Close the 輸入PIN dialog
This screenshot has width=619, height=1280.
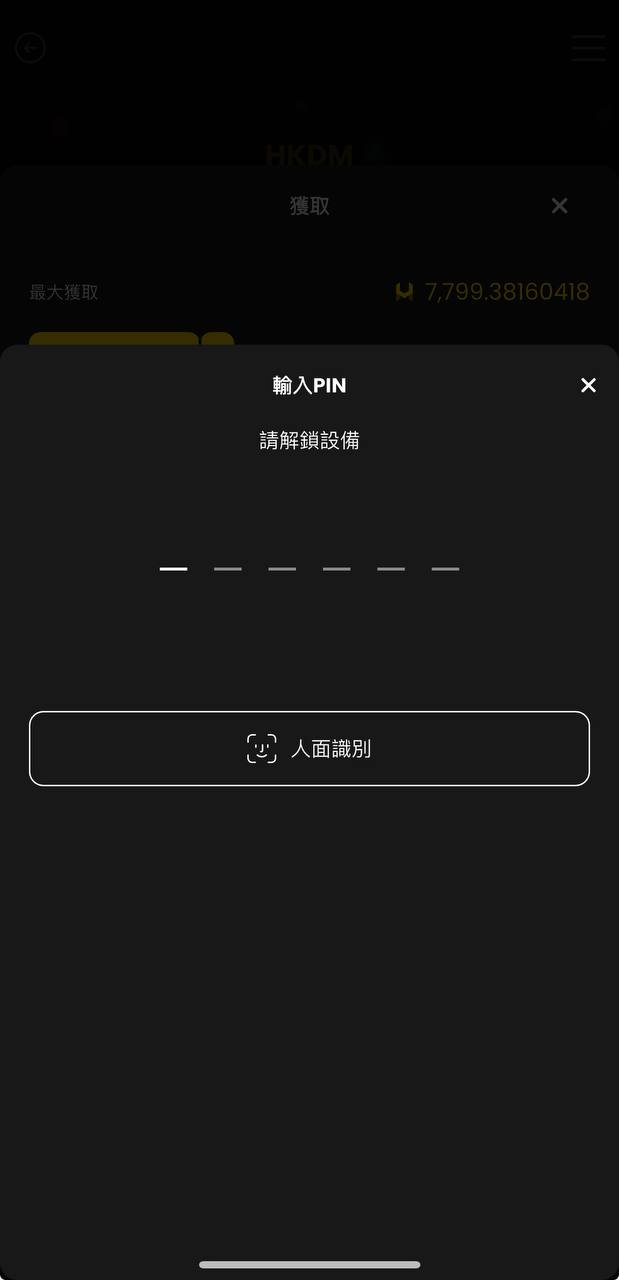(x=588, y=385)
